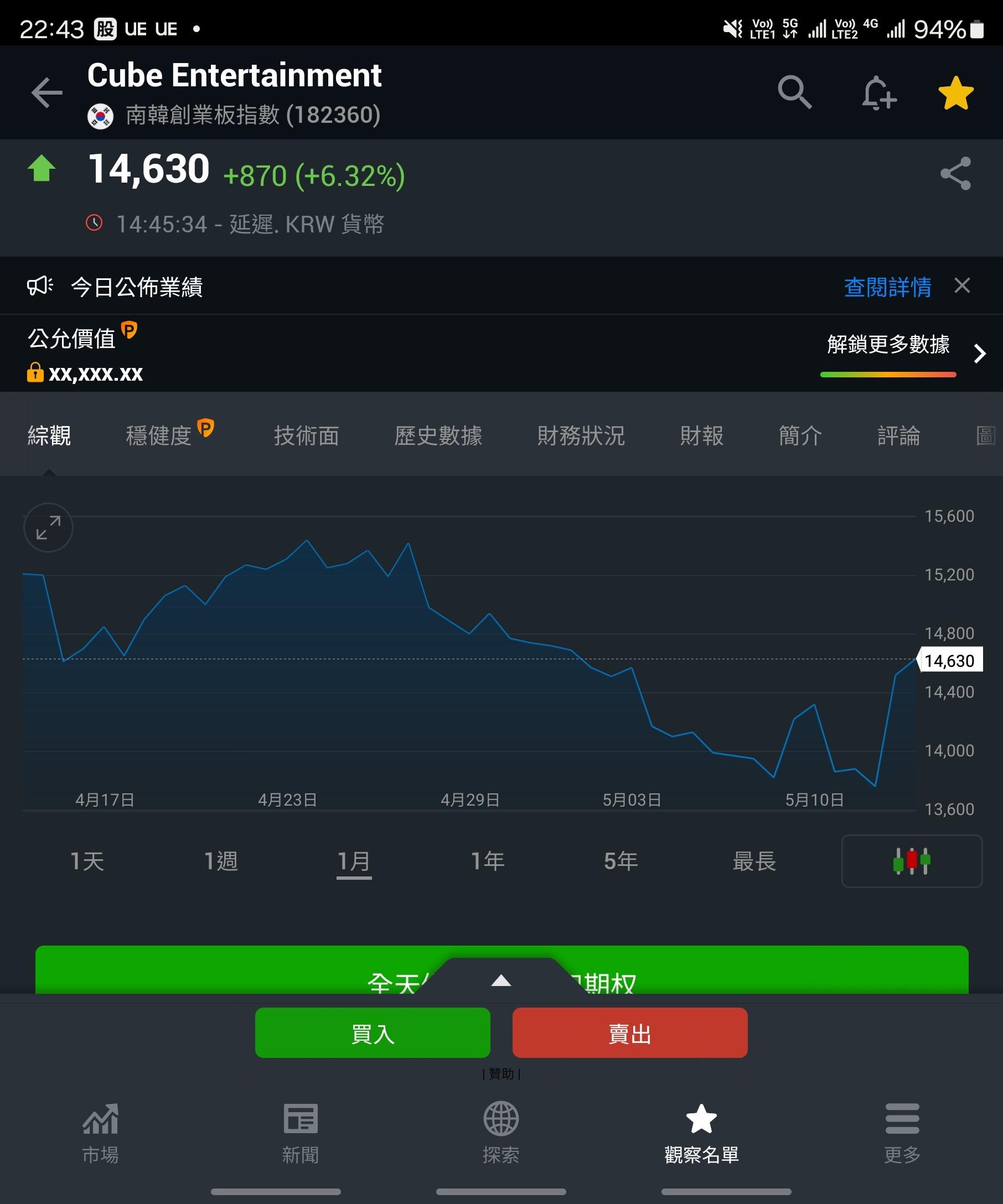Open search with the magnifier icon
Screen dimensions: 1003x1204
pos(794,92)
